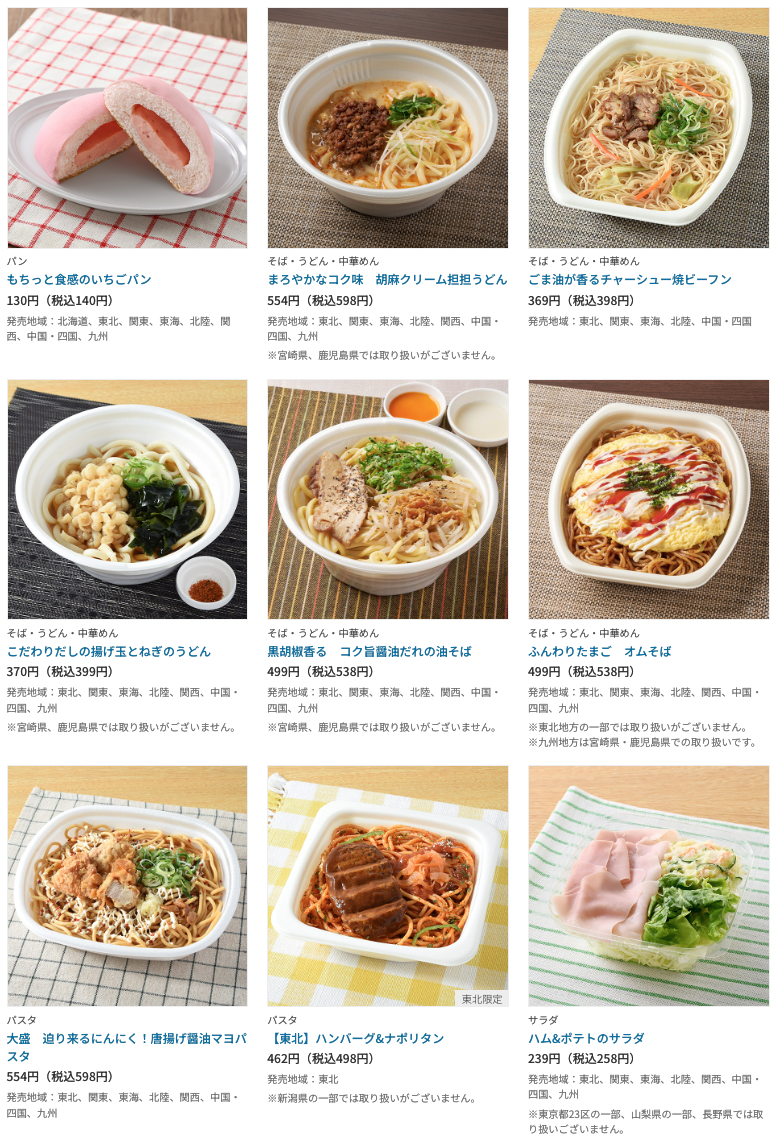Open こだわりだしの揚げ玉とねぎのうどん link

coord(109,651)
